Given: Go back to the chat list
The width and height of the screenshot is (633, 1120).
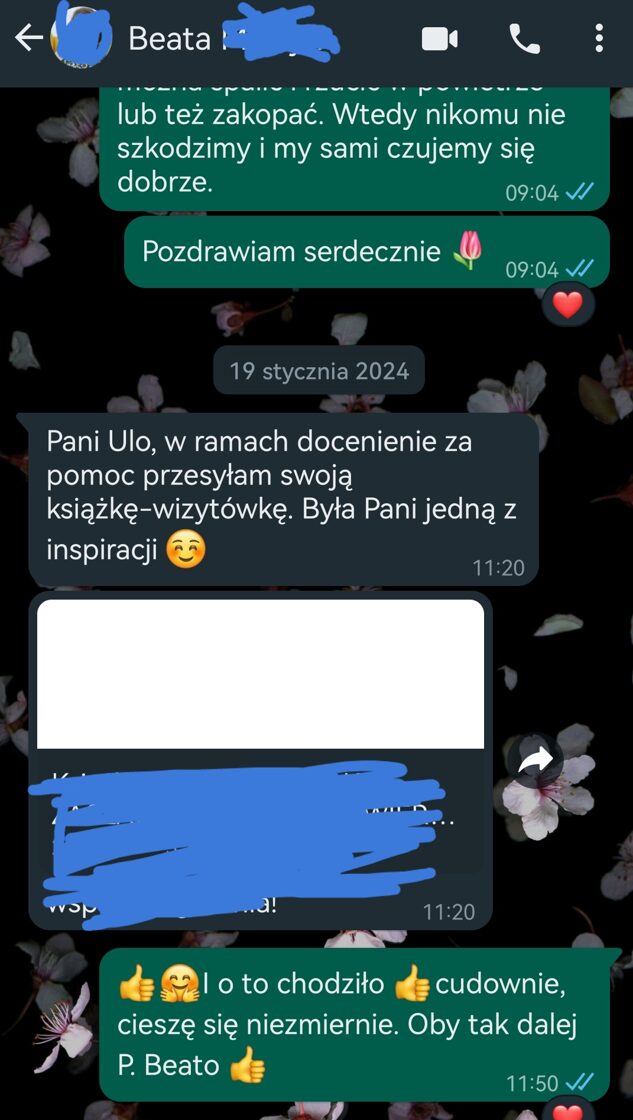Looking at the screenshot, I should [28, 39].
